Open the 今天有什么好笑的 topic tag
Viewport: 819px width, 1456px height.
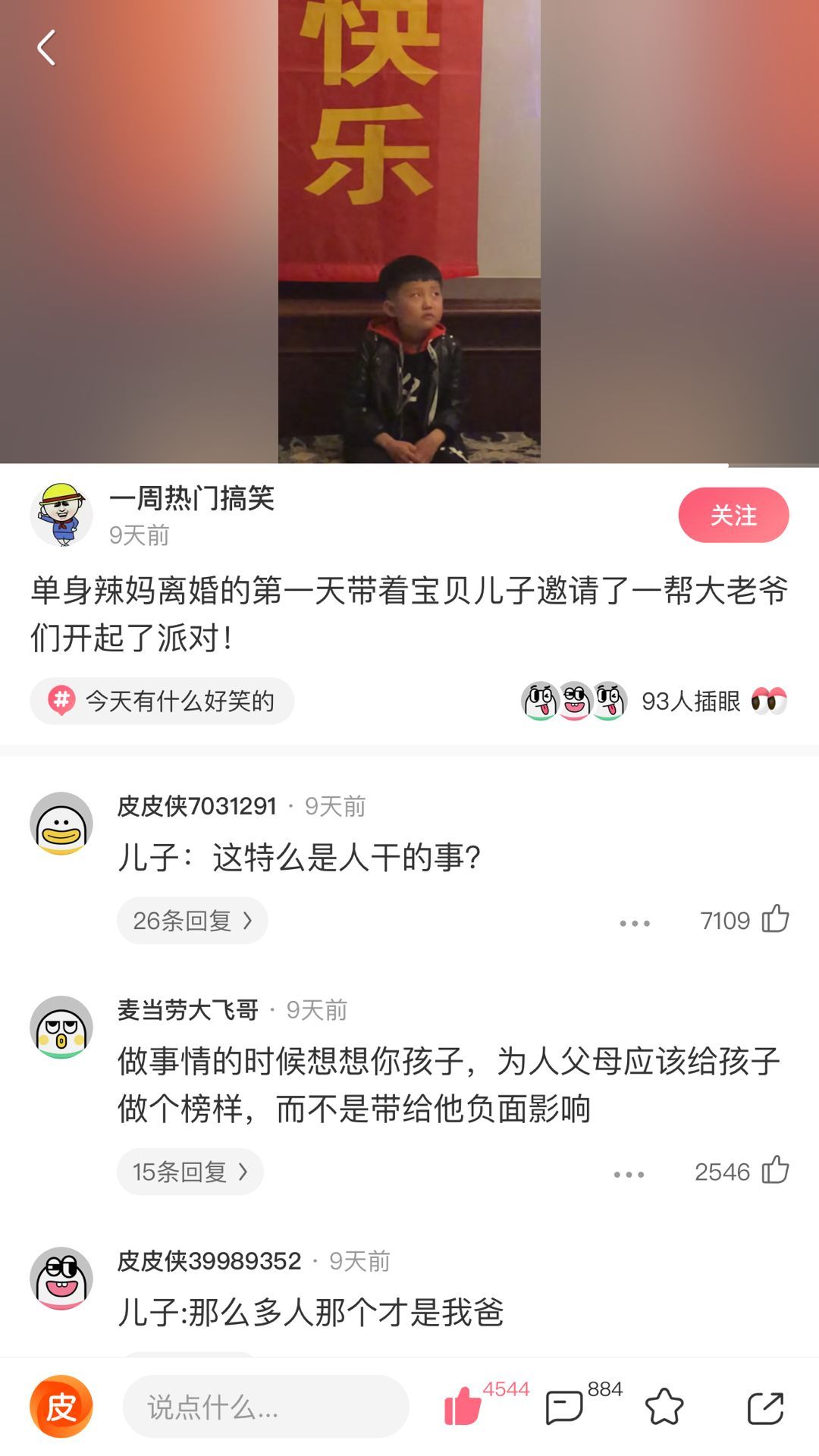162,701
